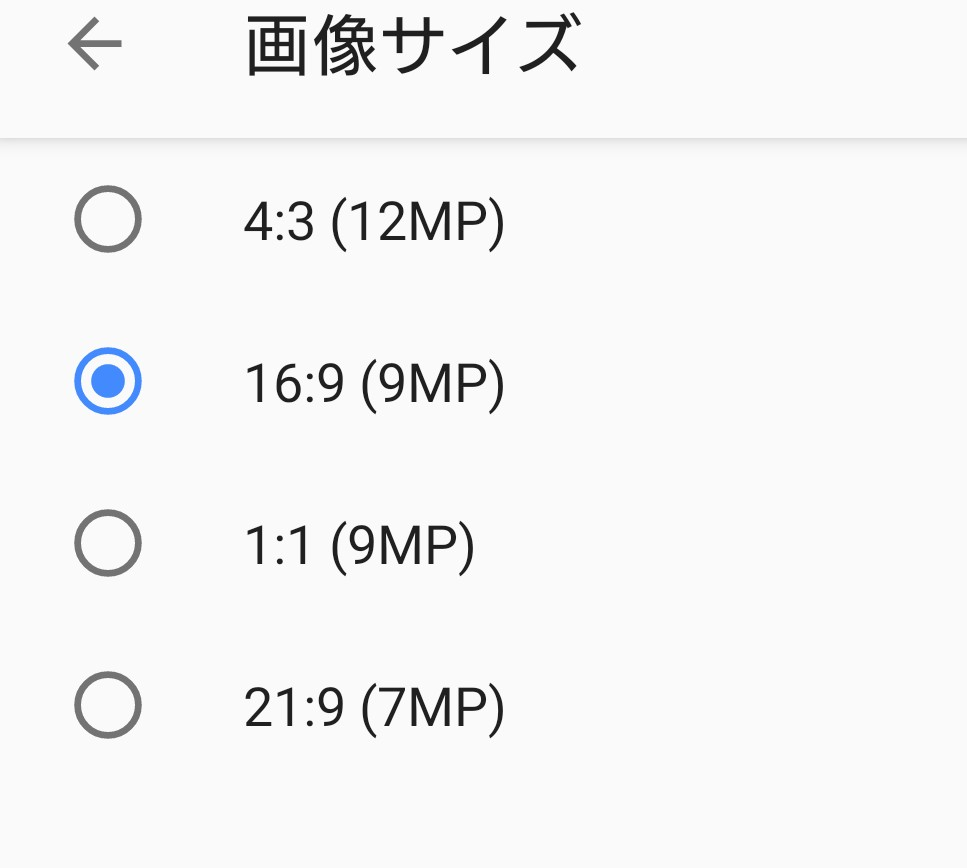Switch image size to 21:9 (7MP)
The width and height of the screenshot is (967, 868).
pyautogui.click(x=108, y=706)
